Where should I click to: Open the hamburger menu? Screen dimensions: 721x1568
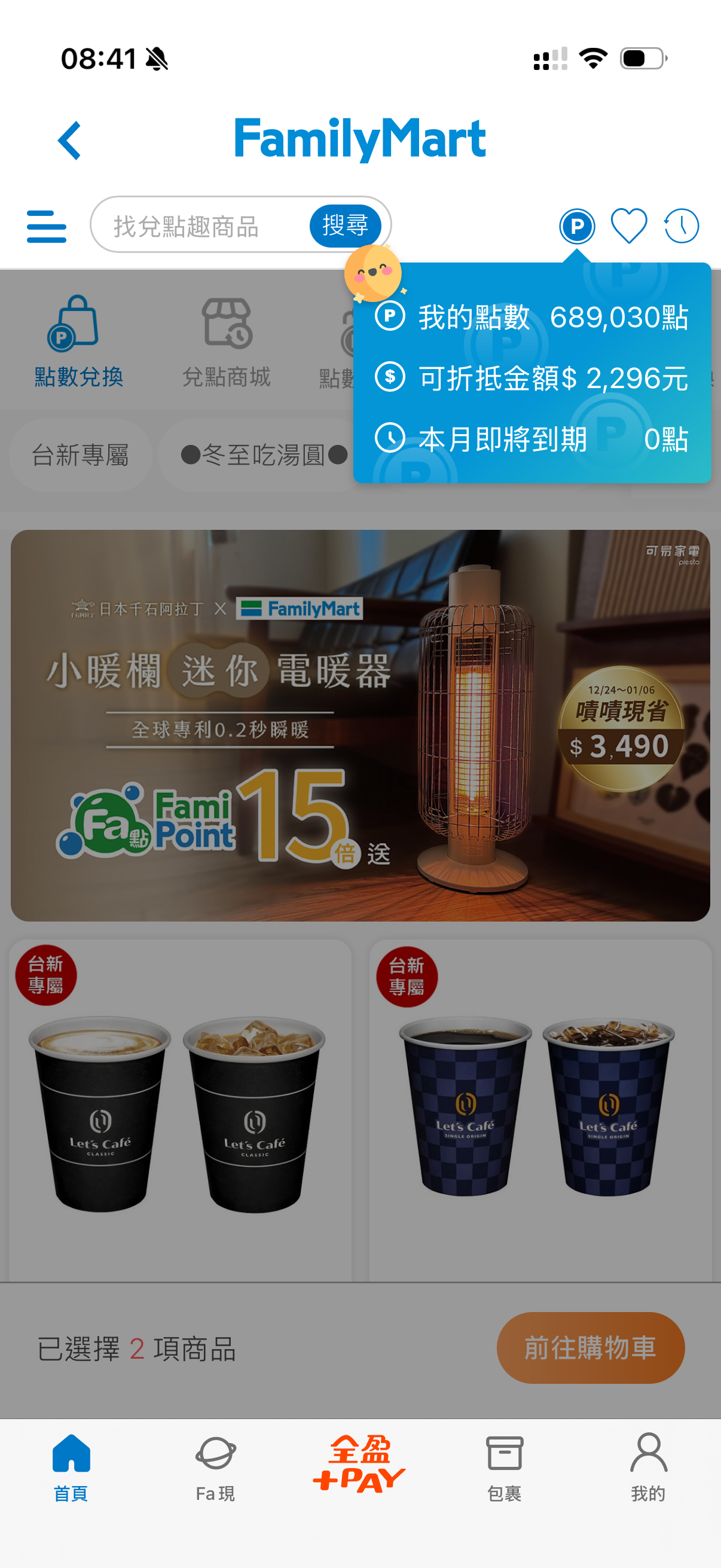[x=46, y=227]
